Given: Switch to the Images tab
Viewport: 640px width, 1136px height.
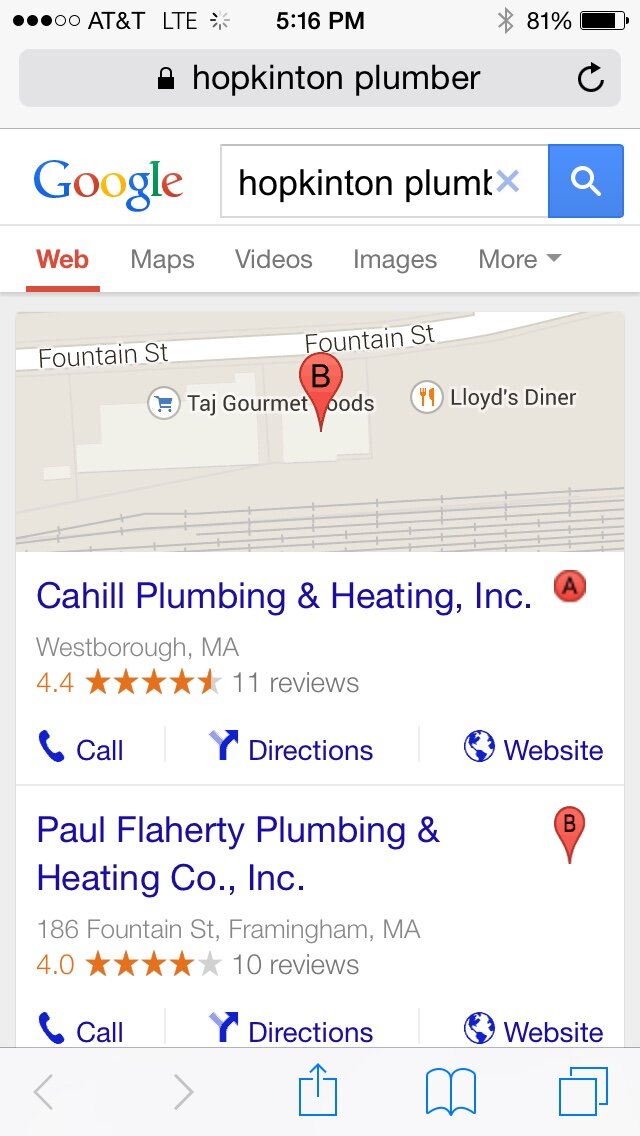Looking at the screenshot, I should (x=394, y=260).
